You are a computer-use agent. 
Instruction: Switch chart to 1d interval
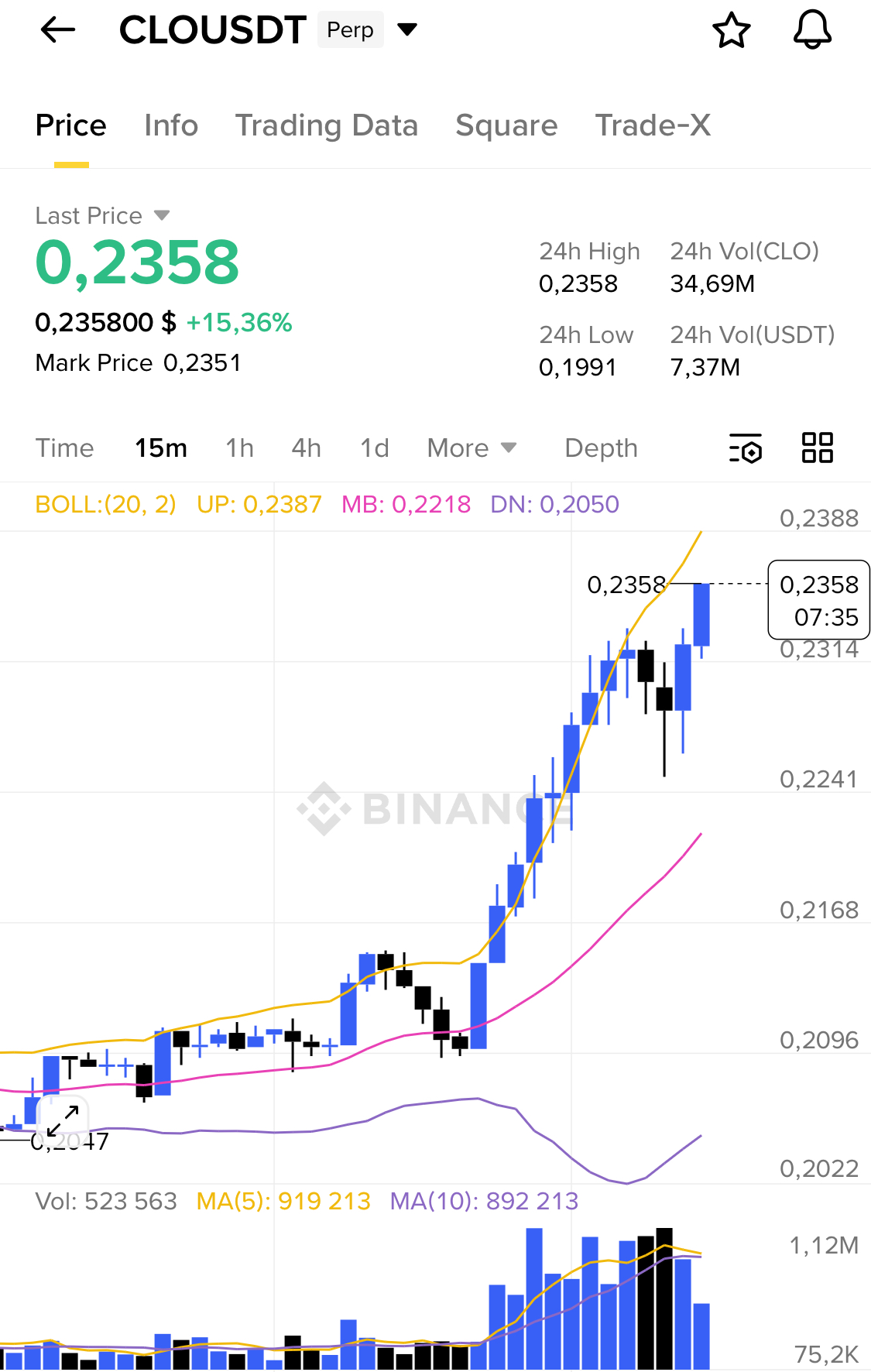(x=375, y=448)
